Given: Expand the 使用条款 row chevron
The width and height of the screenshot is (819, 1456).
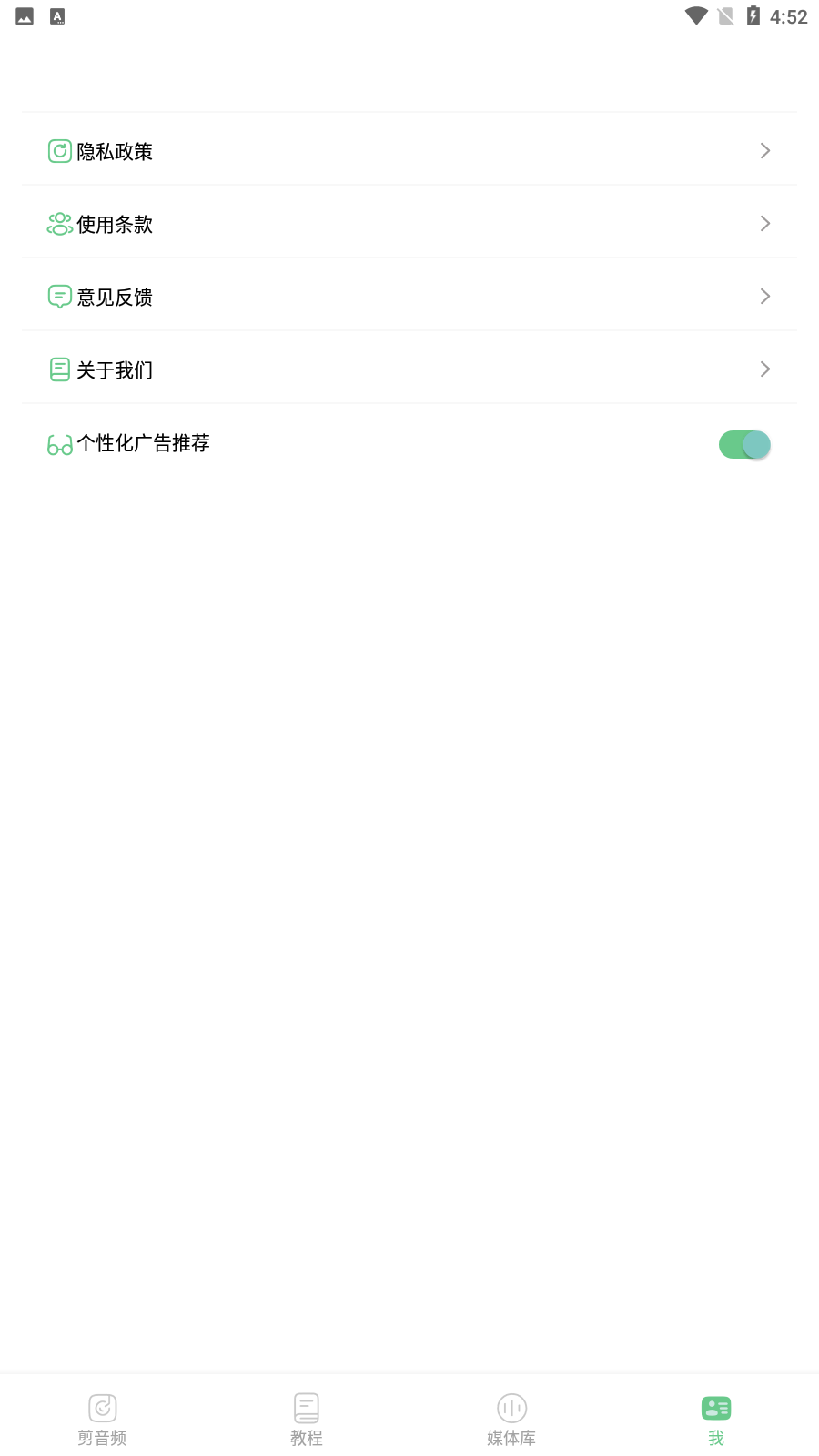Looking at the screenshot, I should pos(764,223).
